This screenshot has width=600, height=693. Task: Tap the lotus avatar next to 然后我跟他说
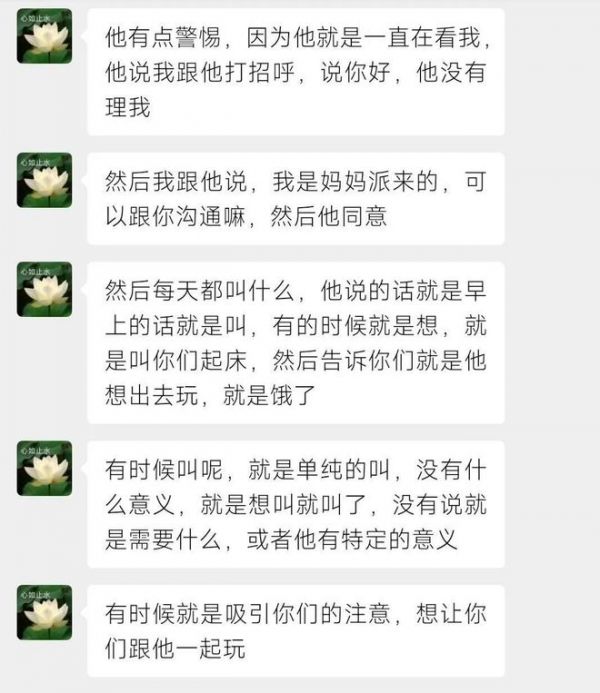[x=45, y=180]
